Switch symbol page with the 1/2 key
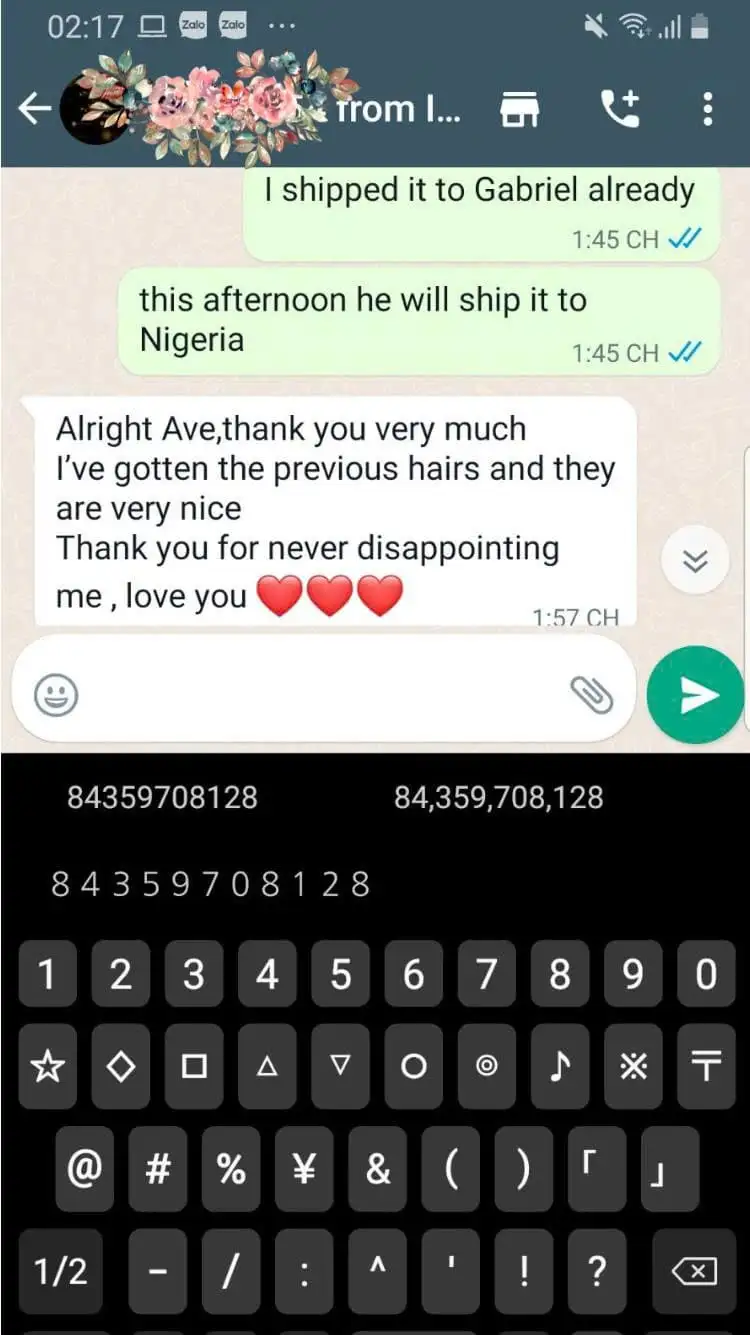This screenshot has width=750, height=1335. pos(61,1271)
